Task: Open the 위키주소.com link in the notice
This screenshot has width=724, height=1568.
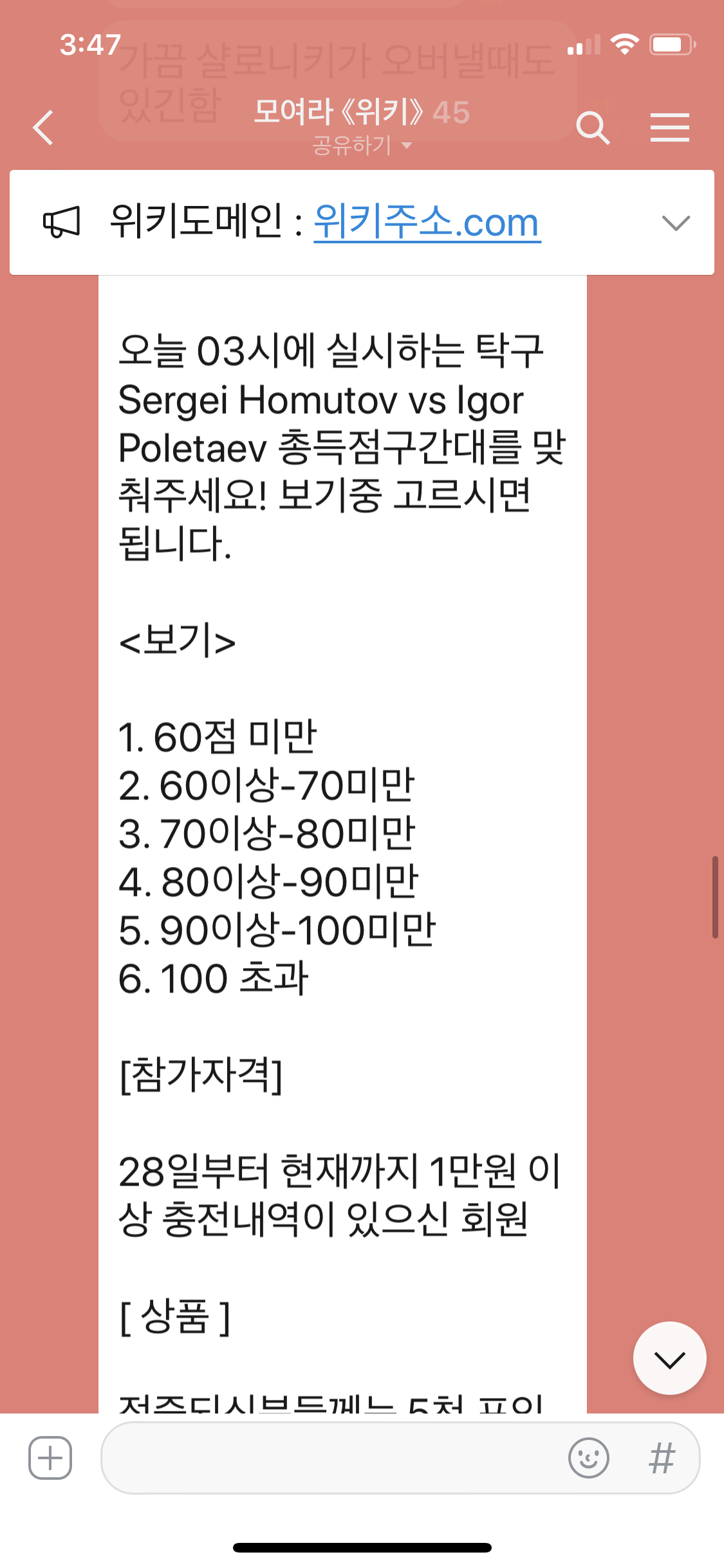Action: click(x=427, y=223)
